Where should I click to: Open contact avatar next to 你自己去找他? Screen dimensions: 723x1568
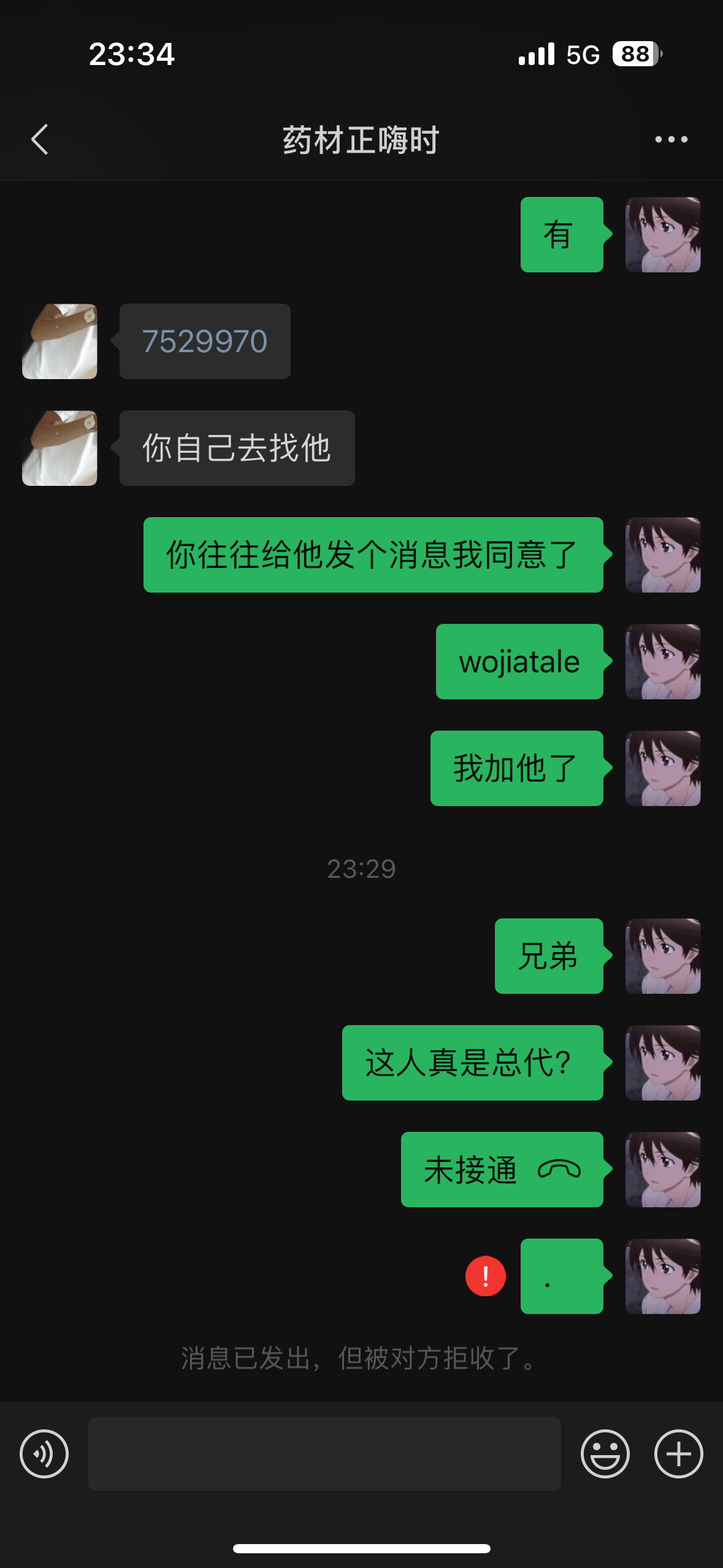click(x=59, y=448)
